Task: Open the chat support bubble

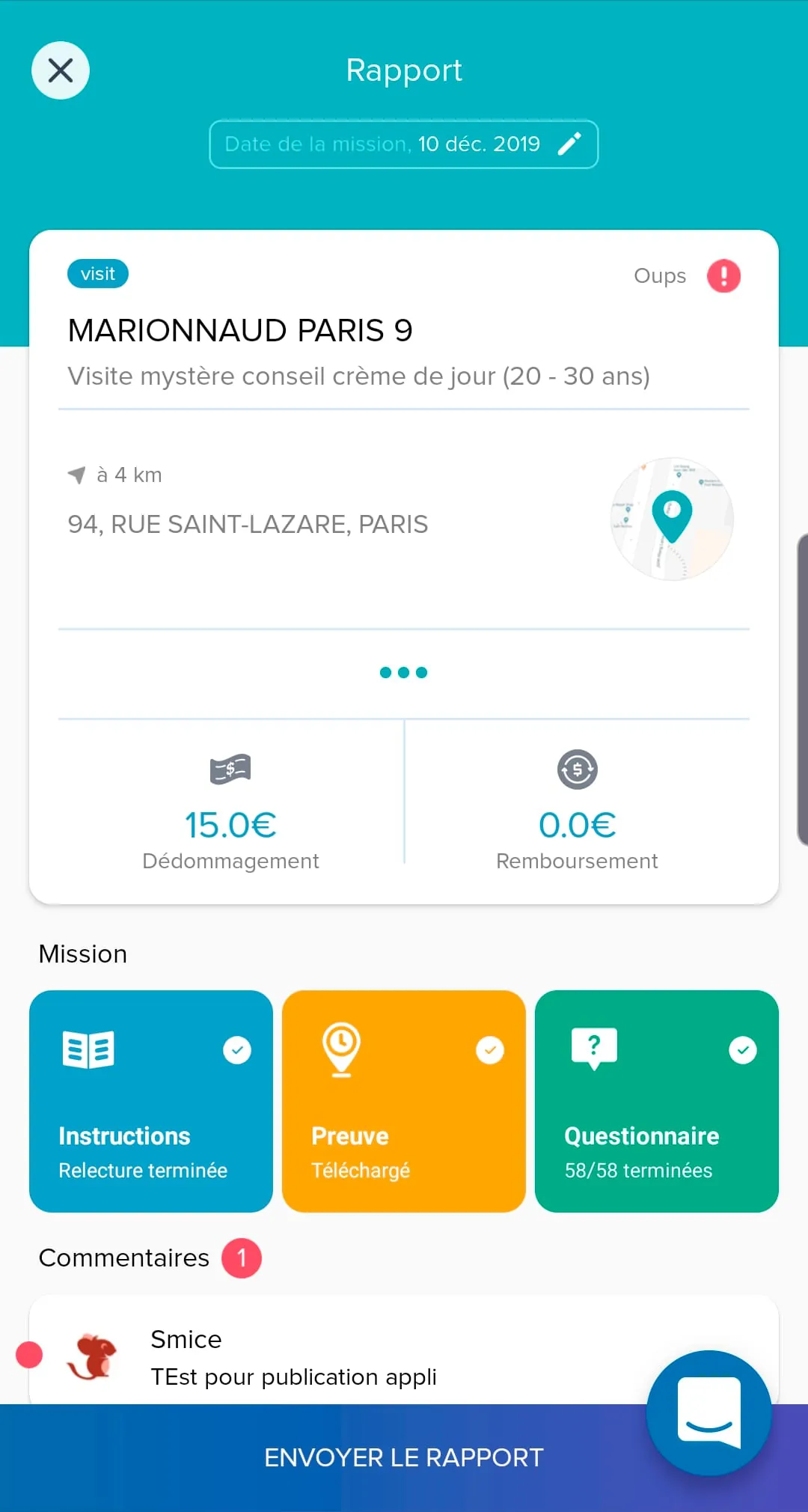Action: click(x=709, y=1413)
